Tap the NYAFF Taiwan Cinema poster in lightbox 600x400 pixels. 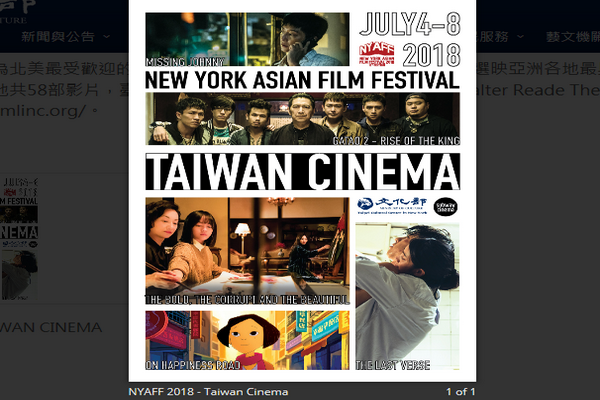coord(302,190)
